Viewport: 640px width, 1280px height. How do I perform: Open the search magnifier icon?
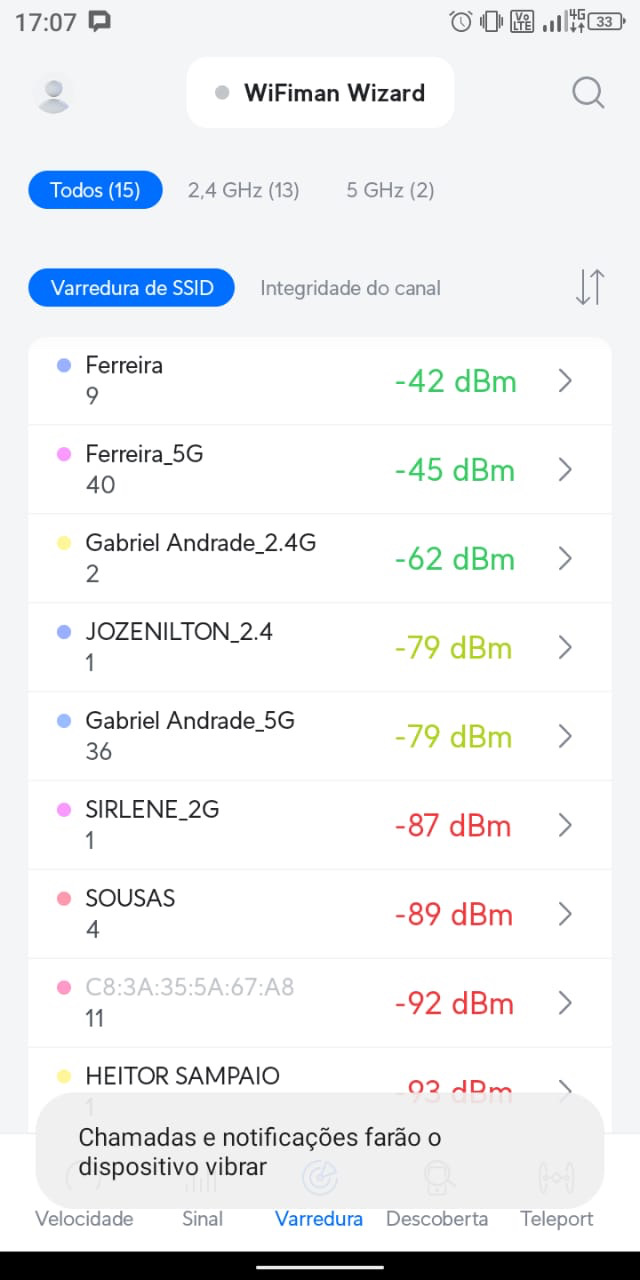tap(588, 93)
